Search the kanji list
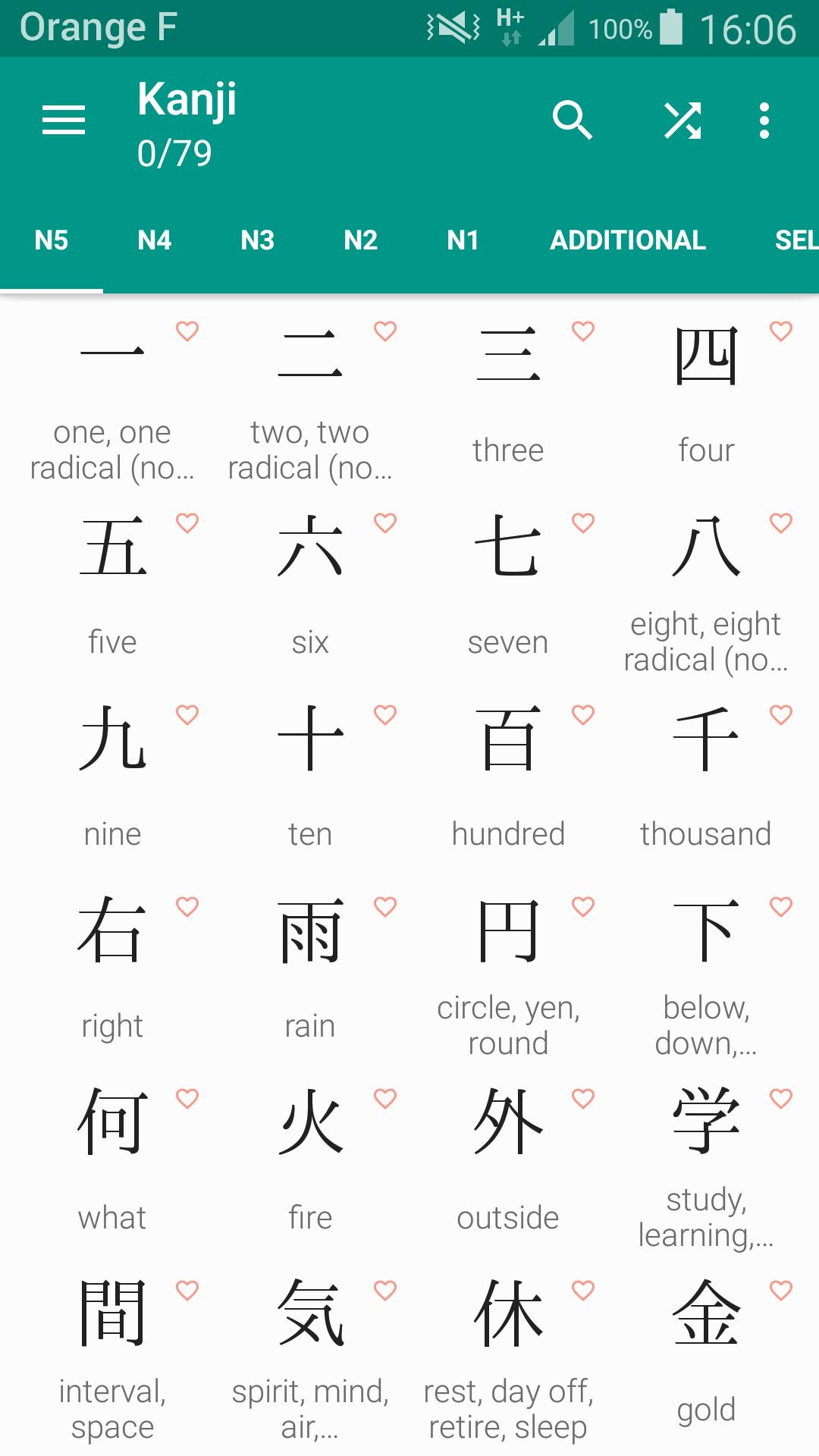Viewport: 819px width, 1456px height. pos(573,121)
